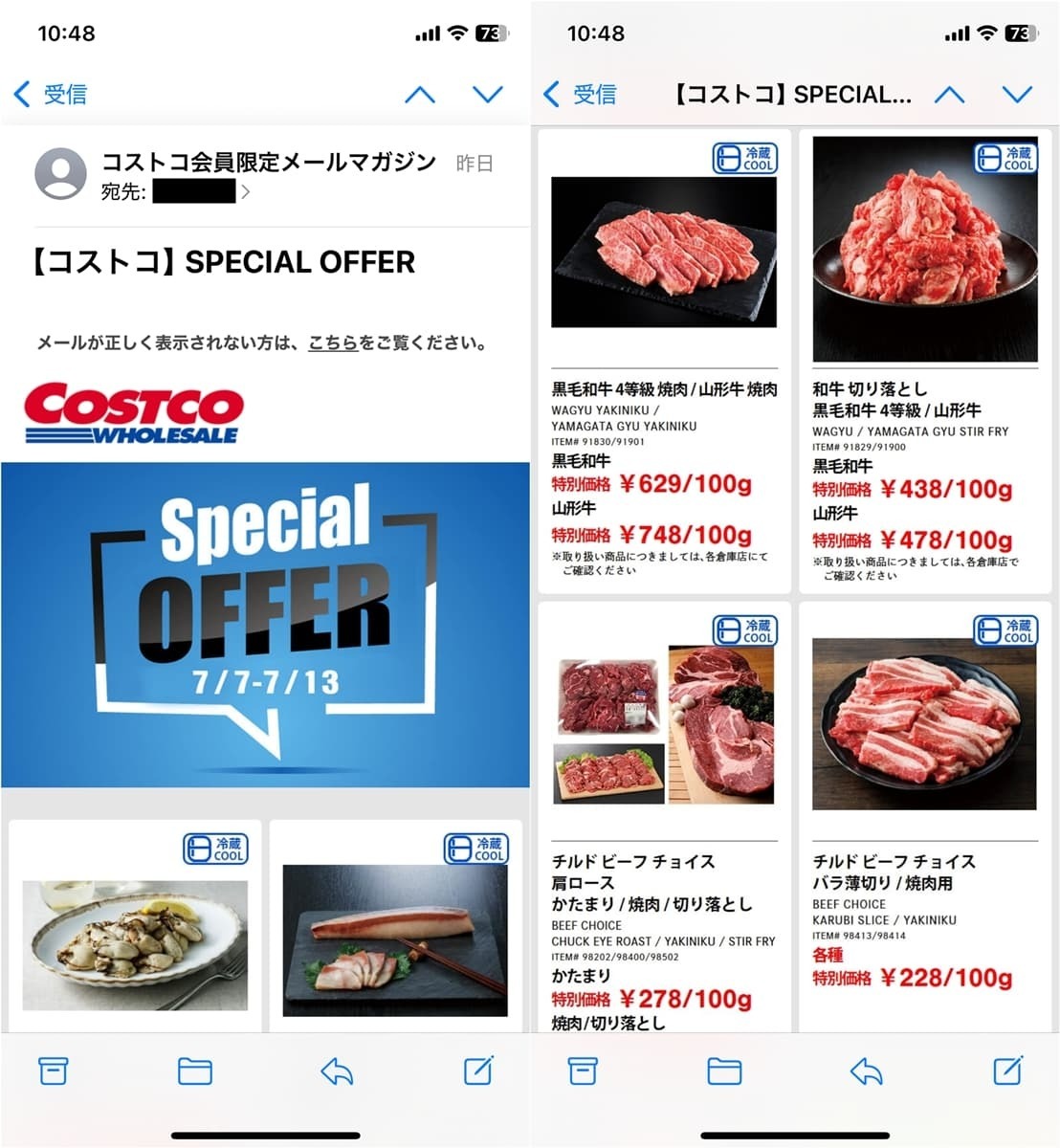Go to next message on the SPECIAL... titled screen
This screenshot has width=1060, height=1148.
click(x=1017, y=94)
